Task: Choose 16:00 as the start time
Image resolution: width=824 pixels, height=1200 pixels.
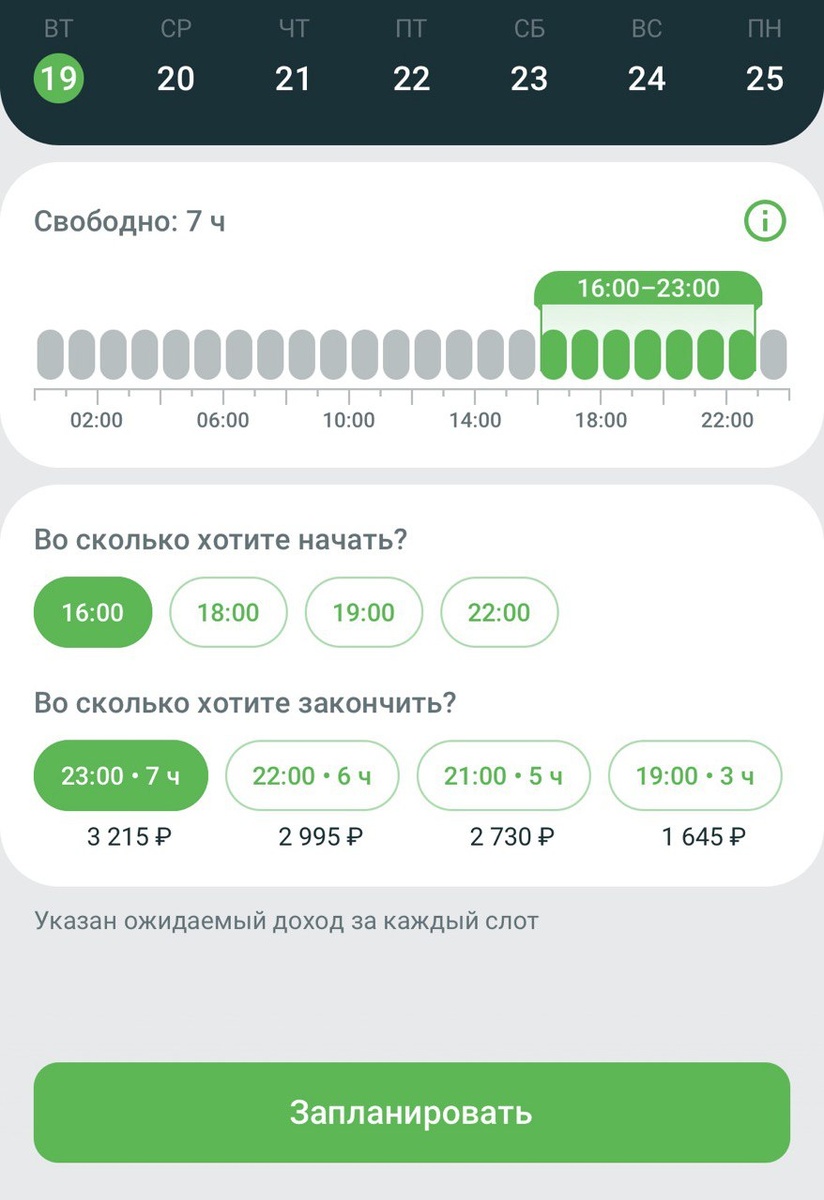Action: pyautogui.click(x=92, y=612)
